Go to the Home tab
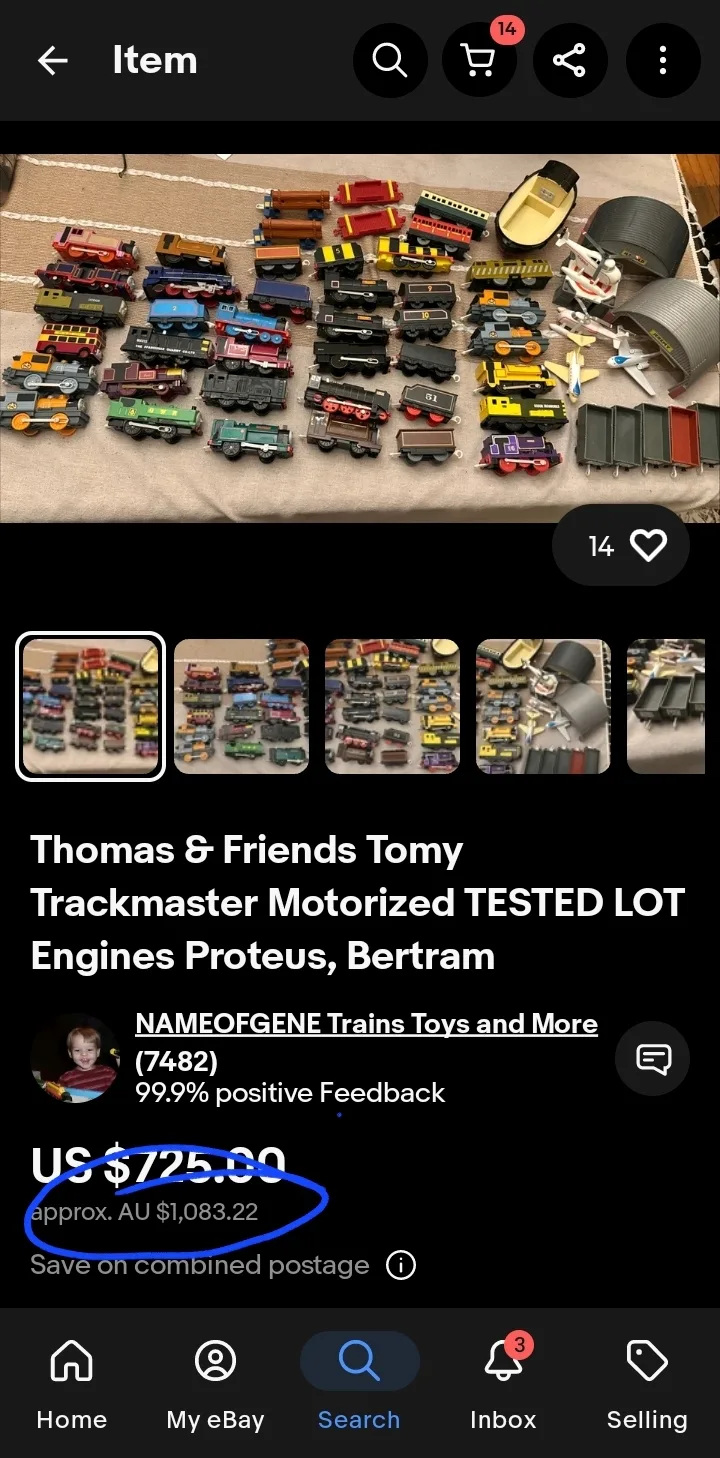 71,1385
